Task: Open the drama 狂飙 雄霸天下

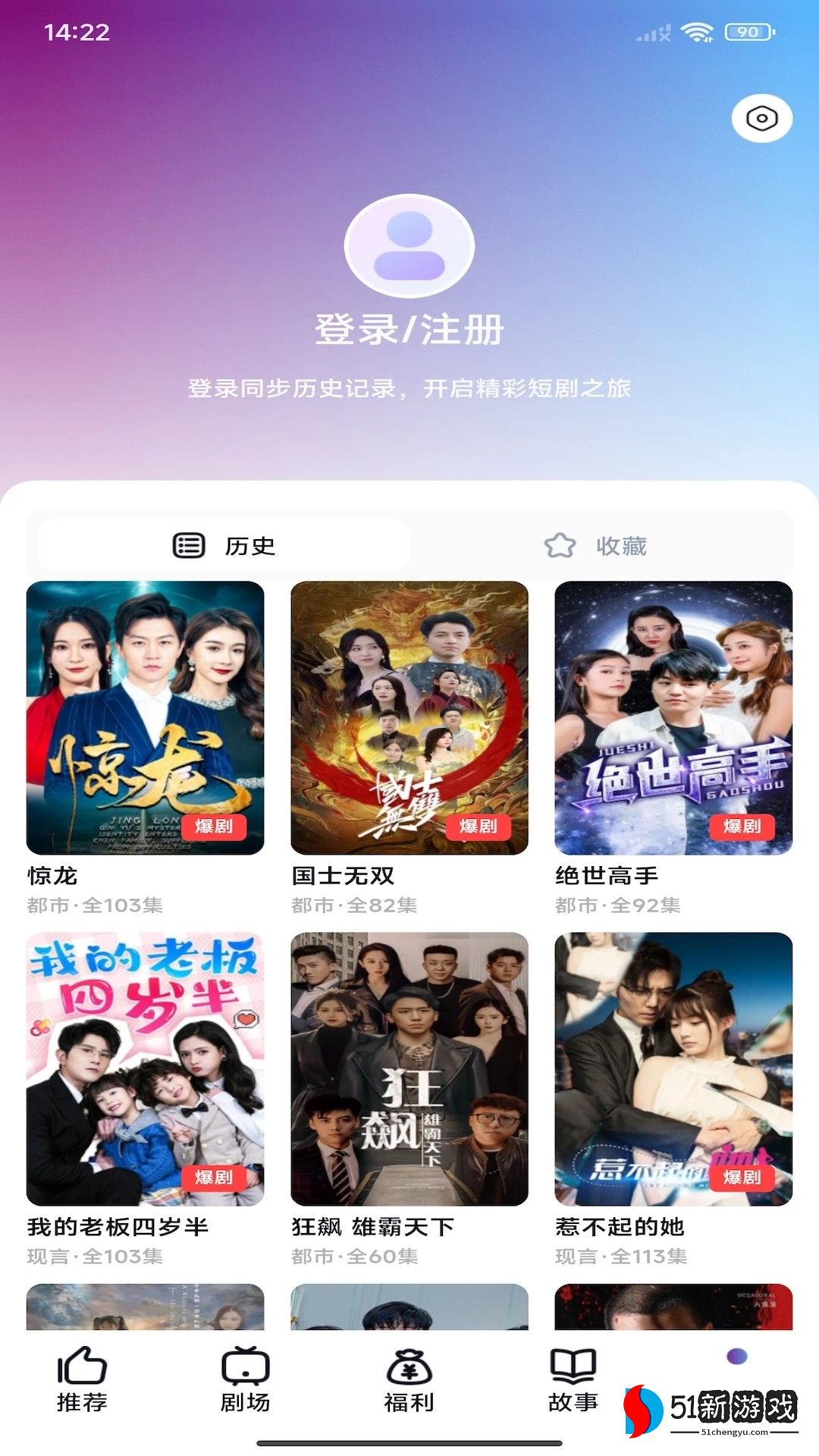Action: (409, 1068)
